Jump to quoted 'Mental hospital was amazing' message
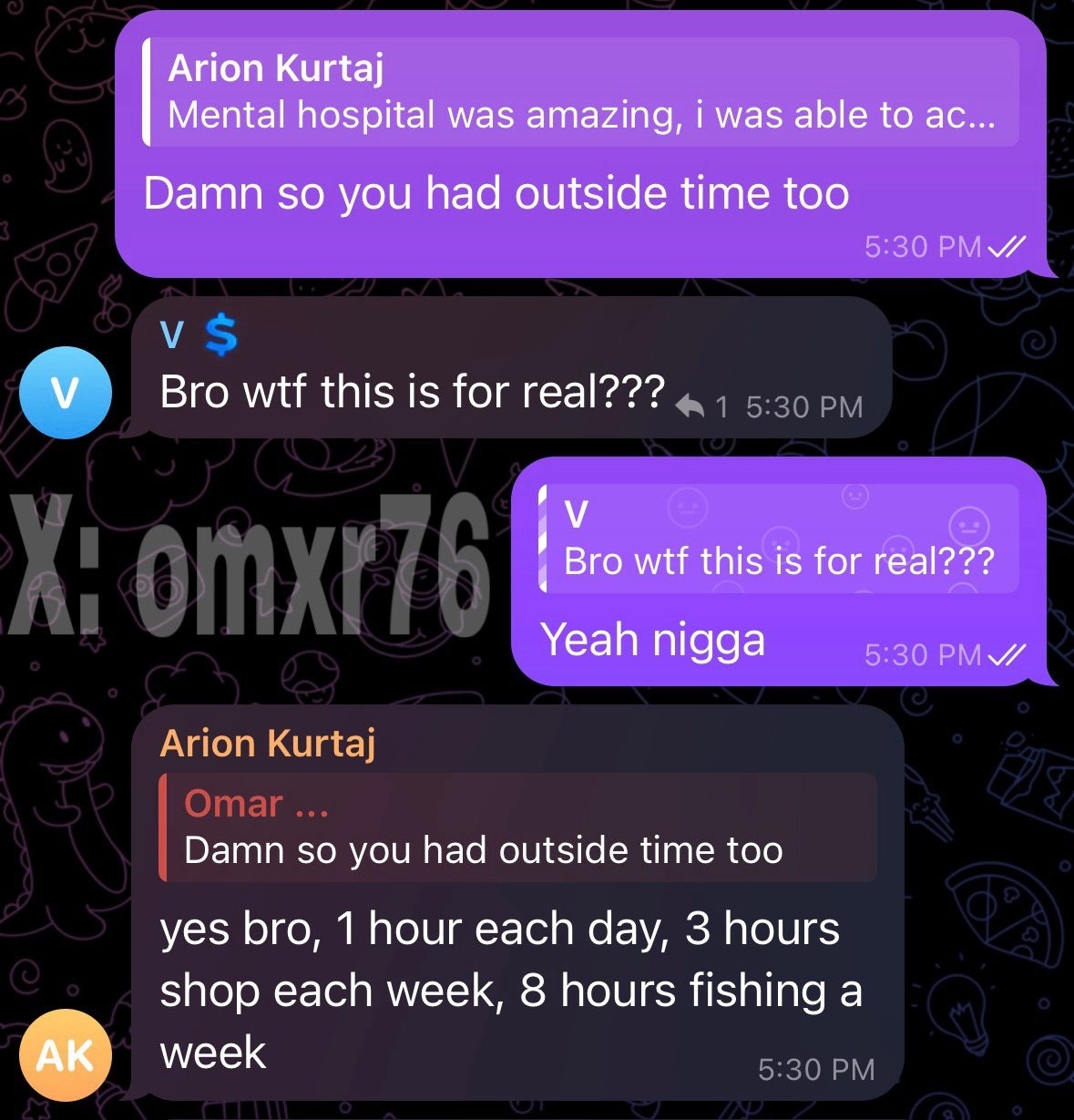Image resolution: width=1074 pixels, height=1120 pixels. (x=580, y=92)
